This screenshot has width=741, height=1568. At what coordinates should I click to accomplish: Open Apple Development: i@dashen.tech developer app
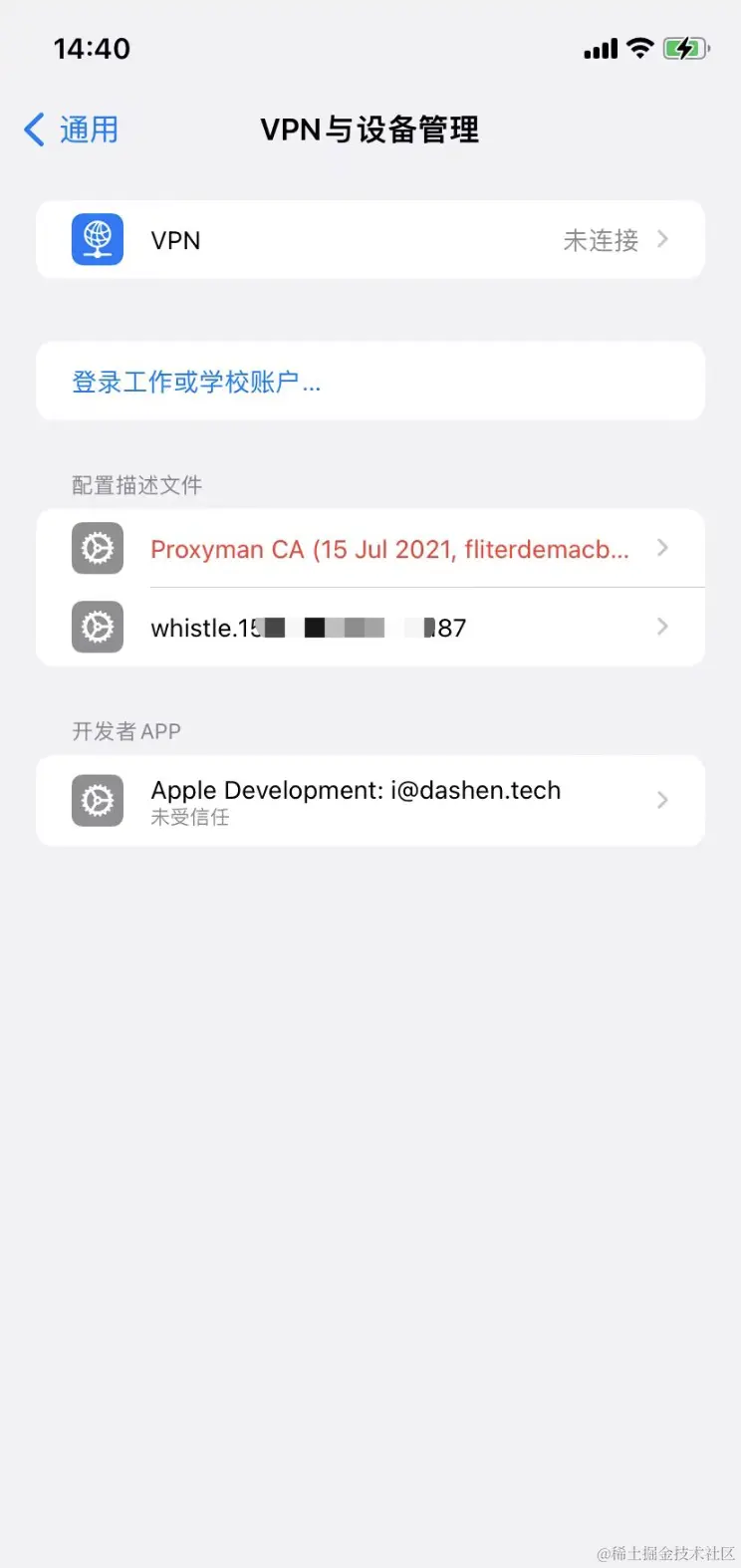click(370, 801)
